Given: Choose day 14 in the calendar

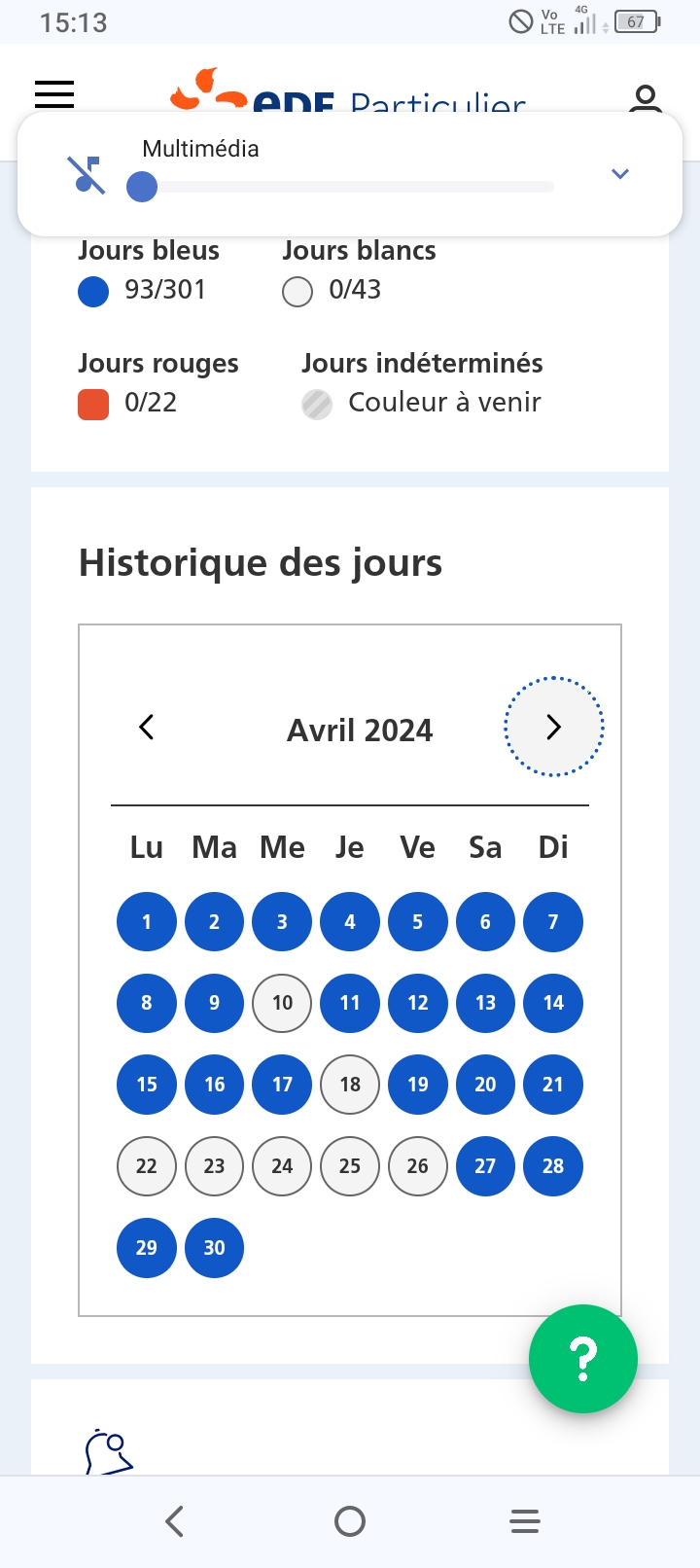Looking at the screenshot, I should tap(553, 1003).
